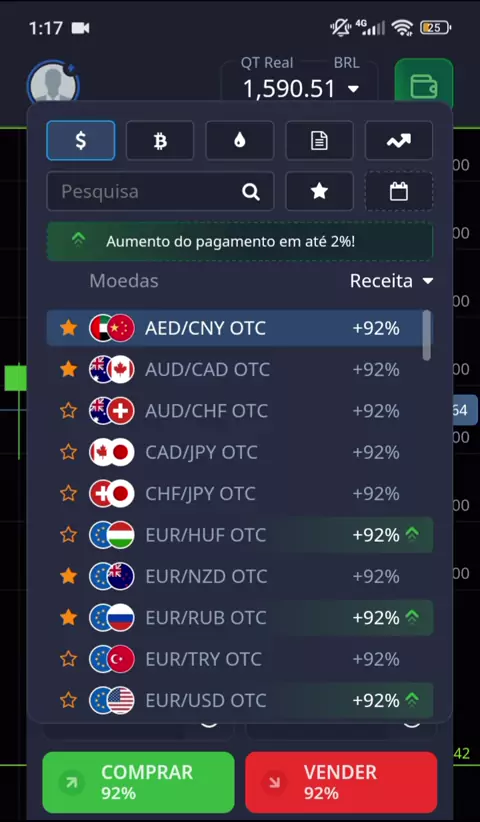
Task: Open the indices trend-line tab
Action: point(399,140)
